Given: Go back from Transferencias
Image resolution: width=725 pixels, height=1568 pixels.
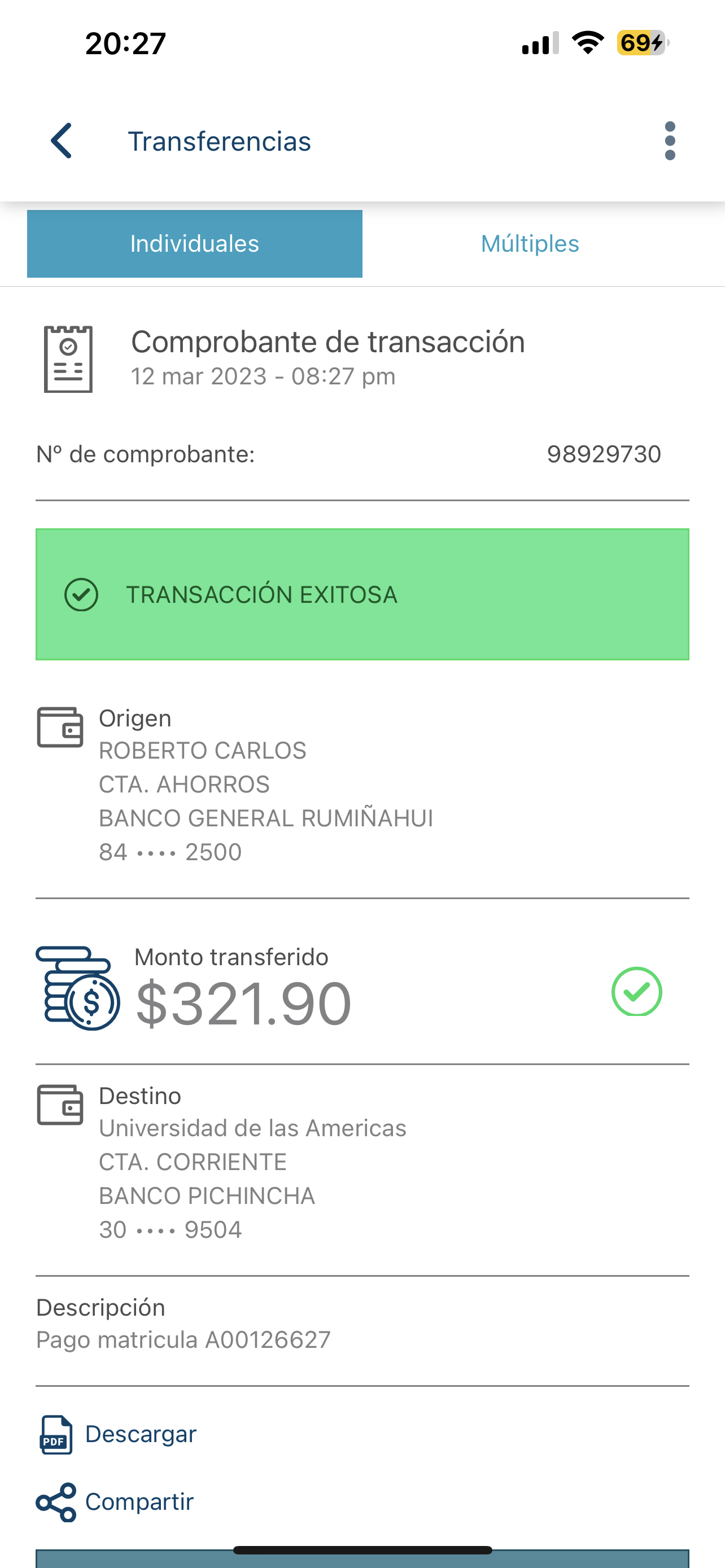Looking at the screenshot, I should (62, 141).
